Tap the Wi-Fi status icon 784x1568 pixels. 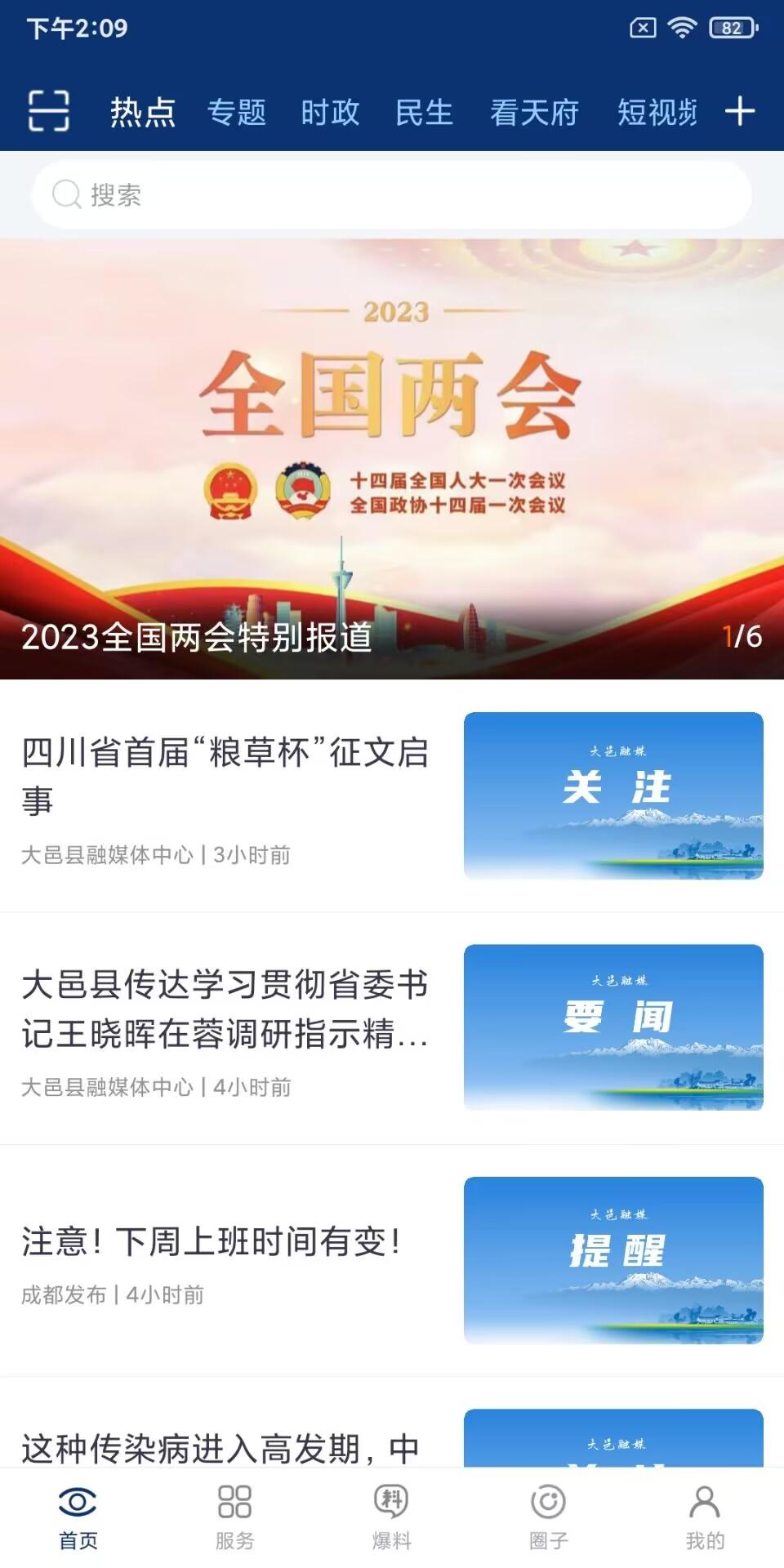(x=683, y=25)
